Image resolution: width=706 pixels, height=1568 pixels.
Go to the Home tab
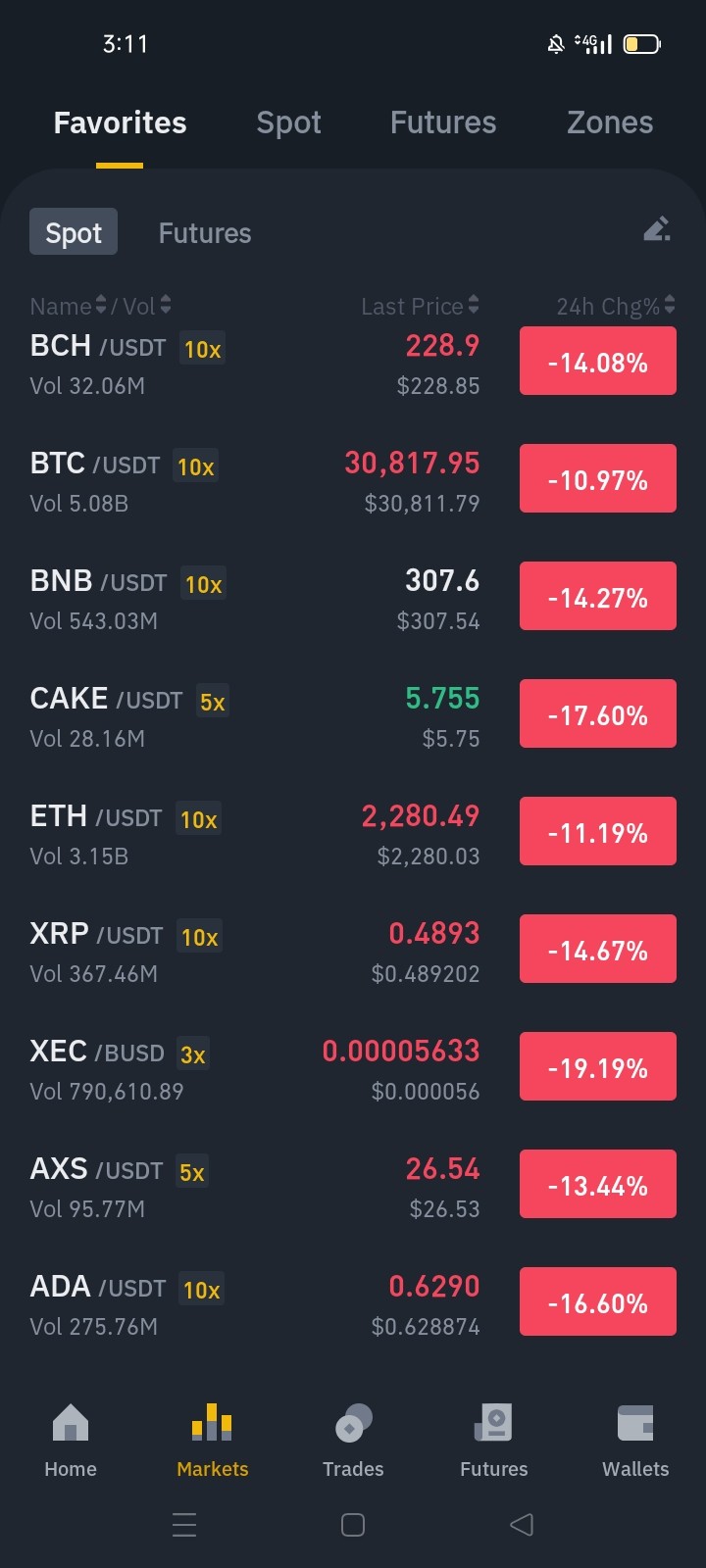click(x=71, y=1441)
